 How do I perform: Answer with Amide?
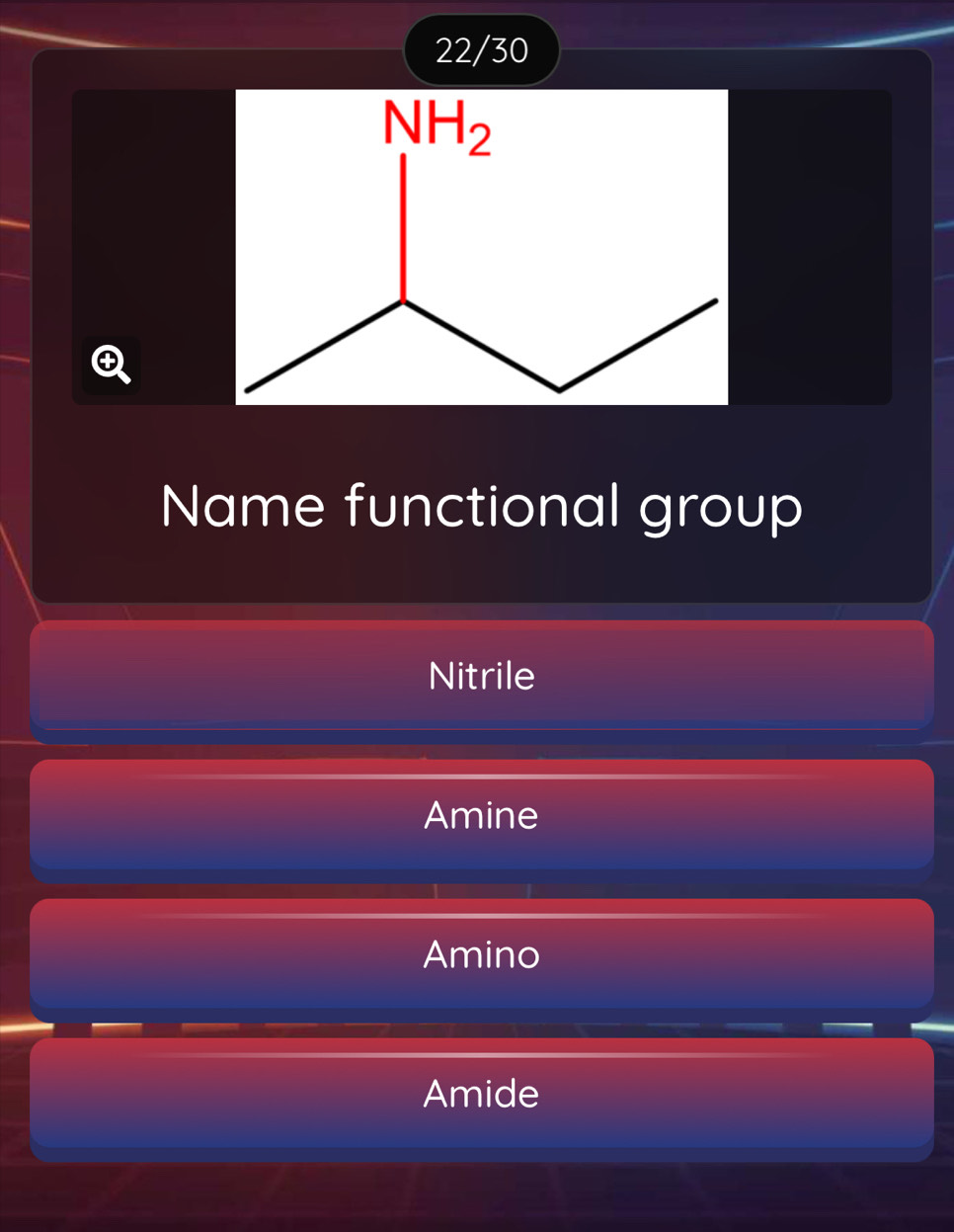[x=482, y=1094]
